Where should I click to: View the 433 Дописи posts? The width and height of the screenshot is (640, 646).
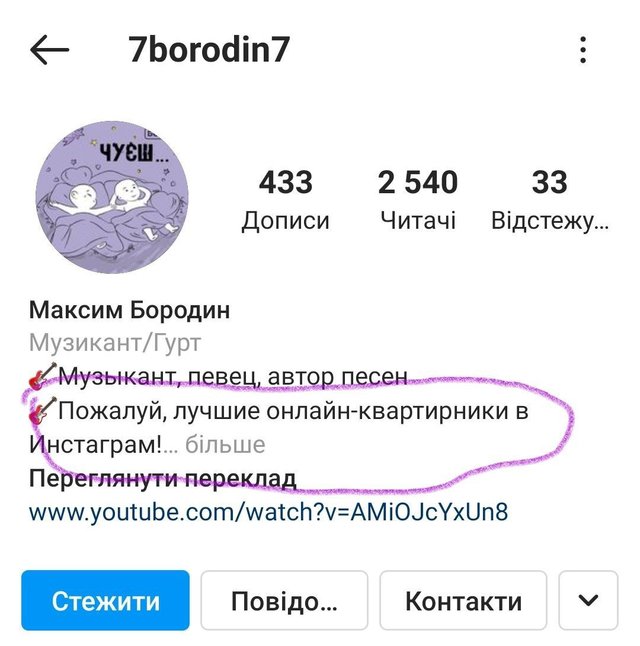click(285, 200)
